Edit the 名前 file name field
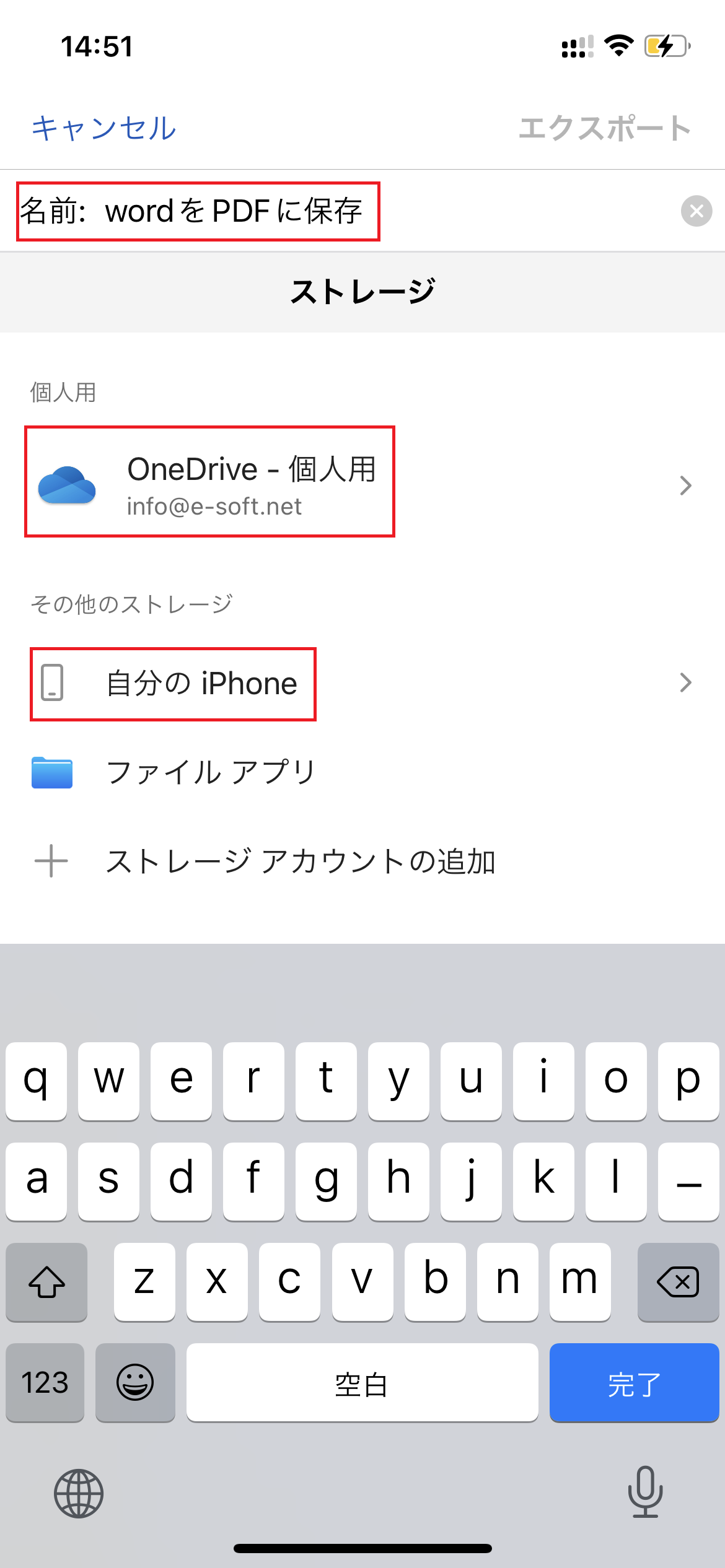Image resolution: width=725 pixels, height=1568 pixels. (x=347, y=211)
